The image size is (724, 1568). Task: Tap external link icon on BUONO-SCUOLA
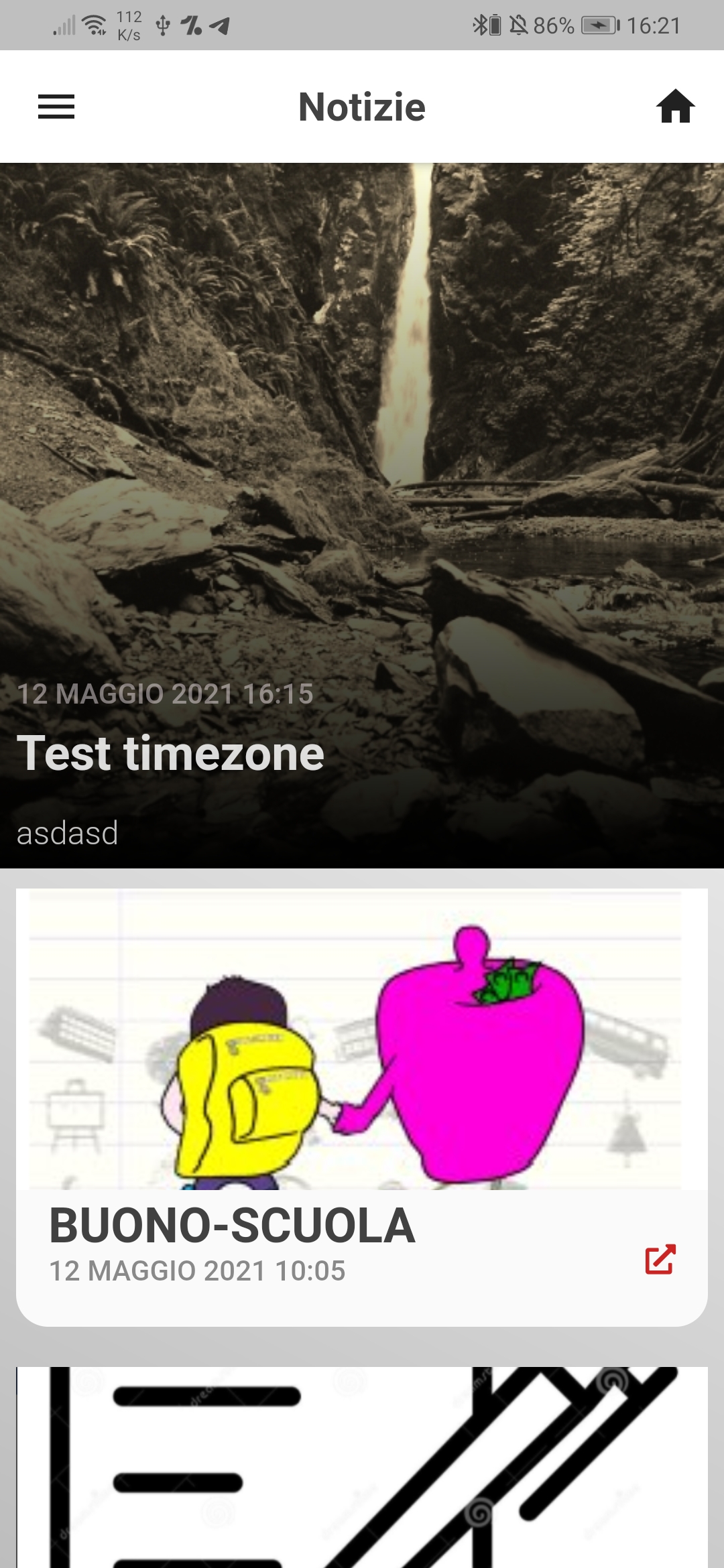tap(660, 1260)
